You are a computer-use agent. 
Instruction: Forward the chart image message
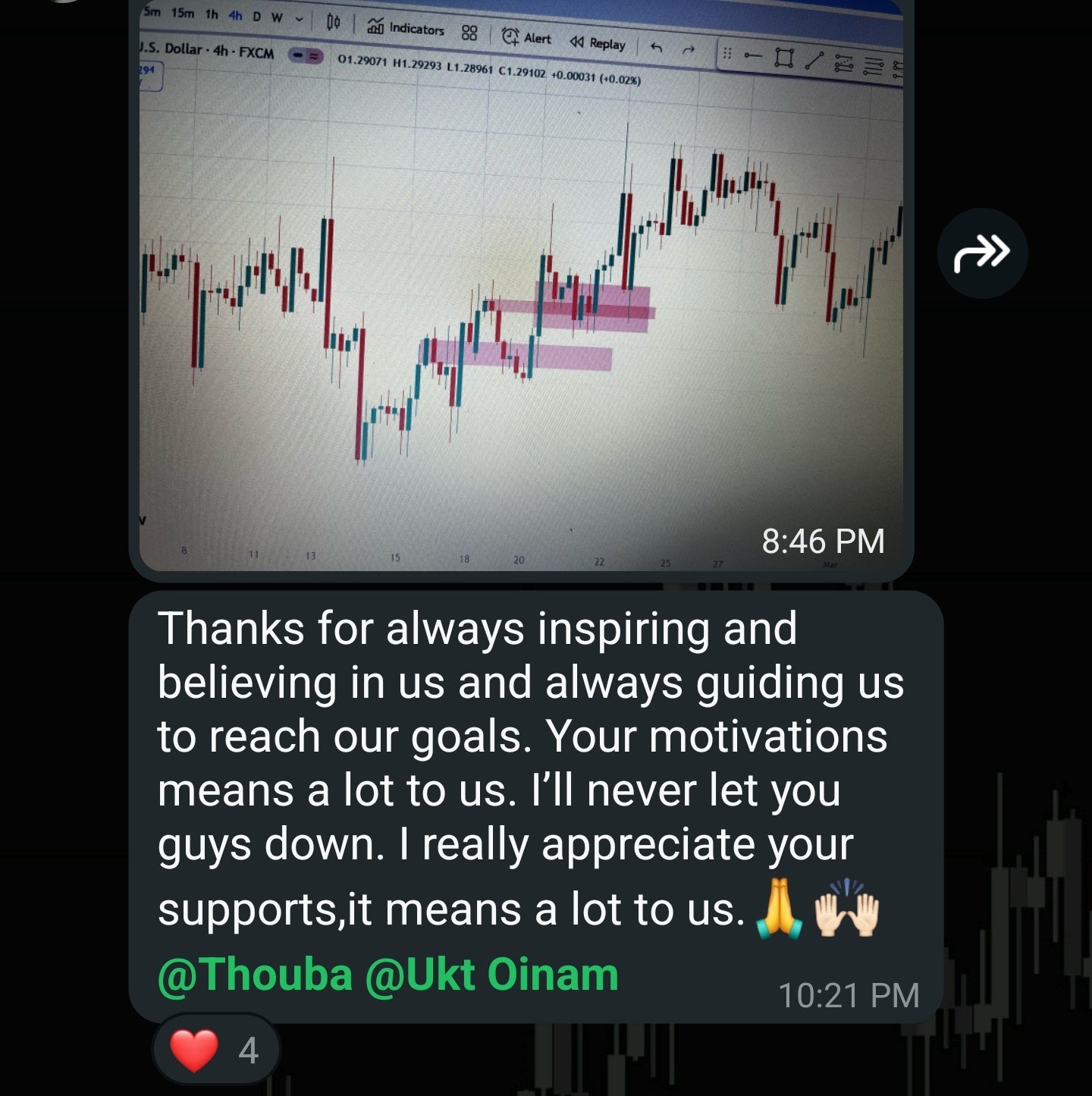(x=982, y=253)
